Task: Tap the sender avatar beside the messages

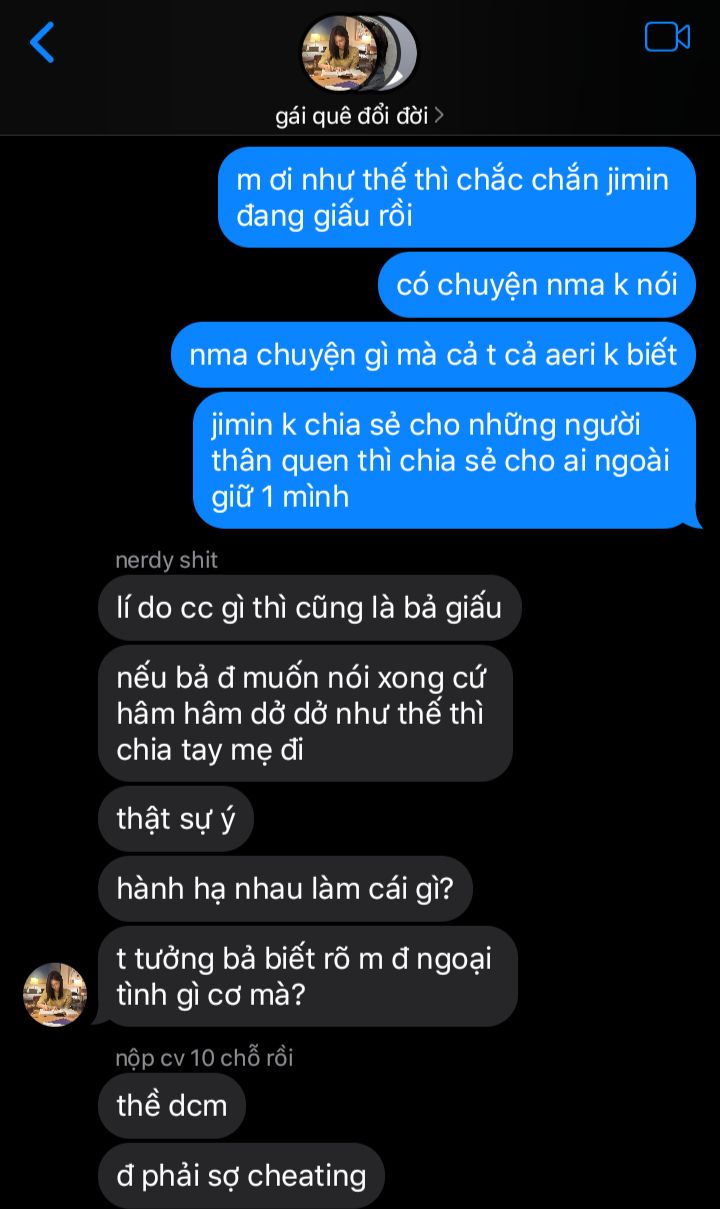Action: click(x=55, y=995)
